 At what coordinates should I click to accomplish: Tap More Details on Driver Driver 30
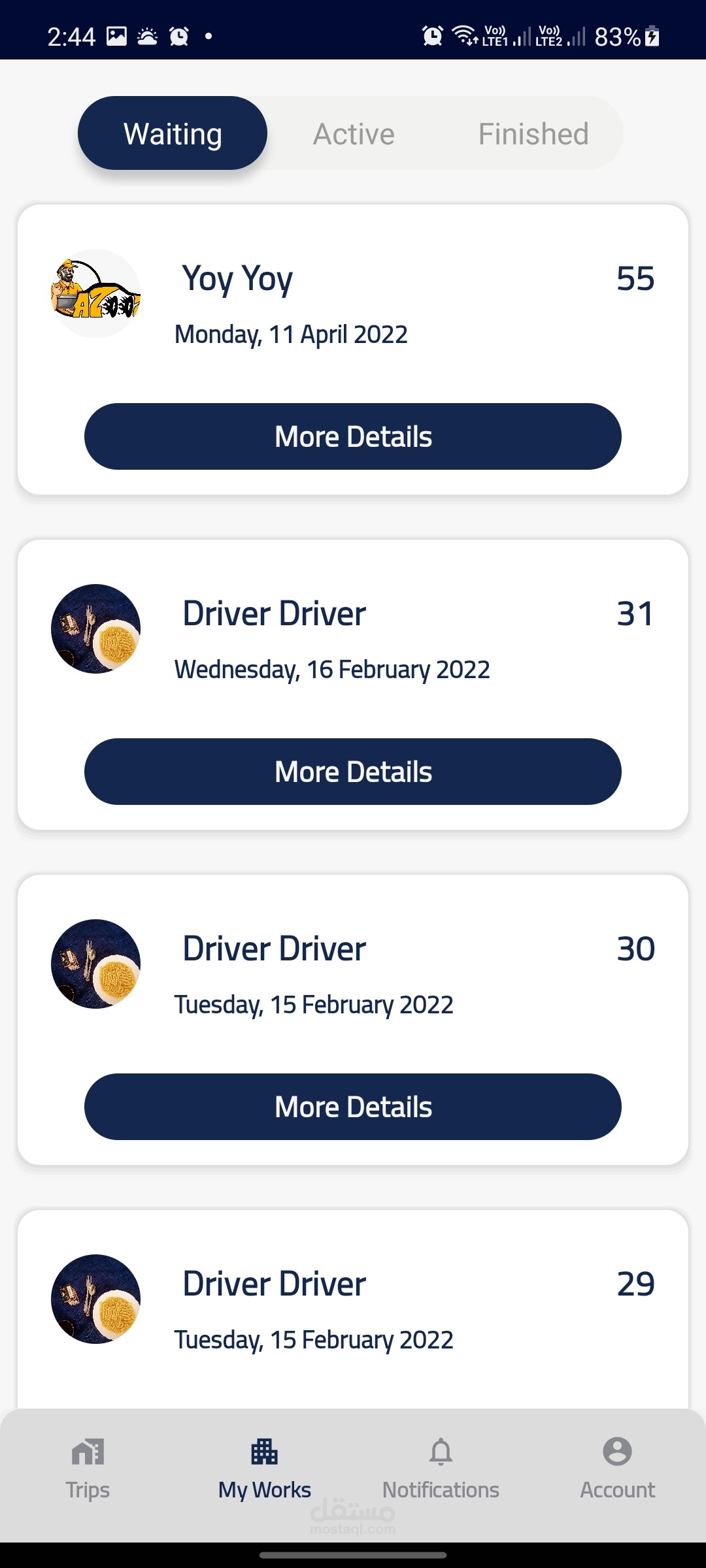pos(353,1107)
